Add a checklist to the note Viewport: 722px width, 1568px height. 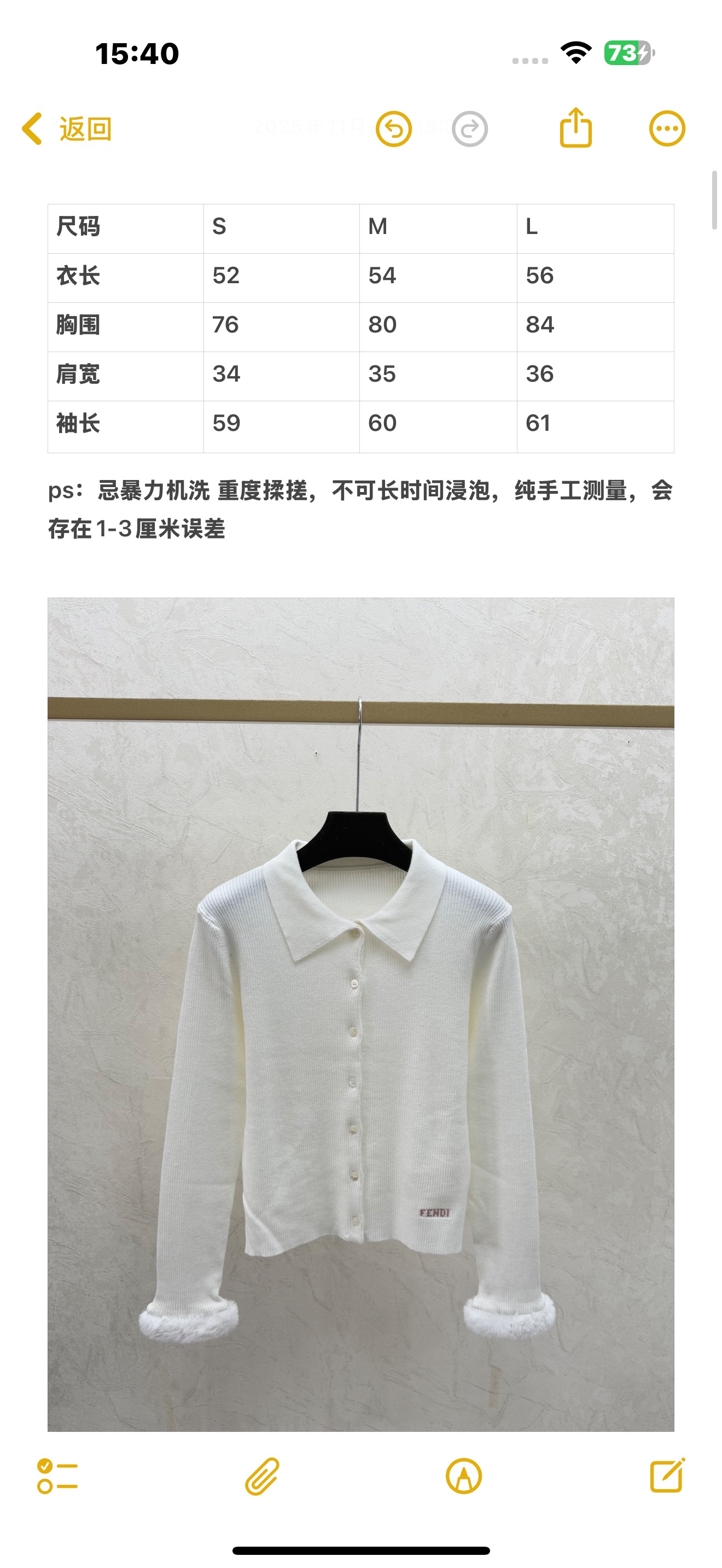pos(57,1476)
